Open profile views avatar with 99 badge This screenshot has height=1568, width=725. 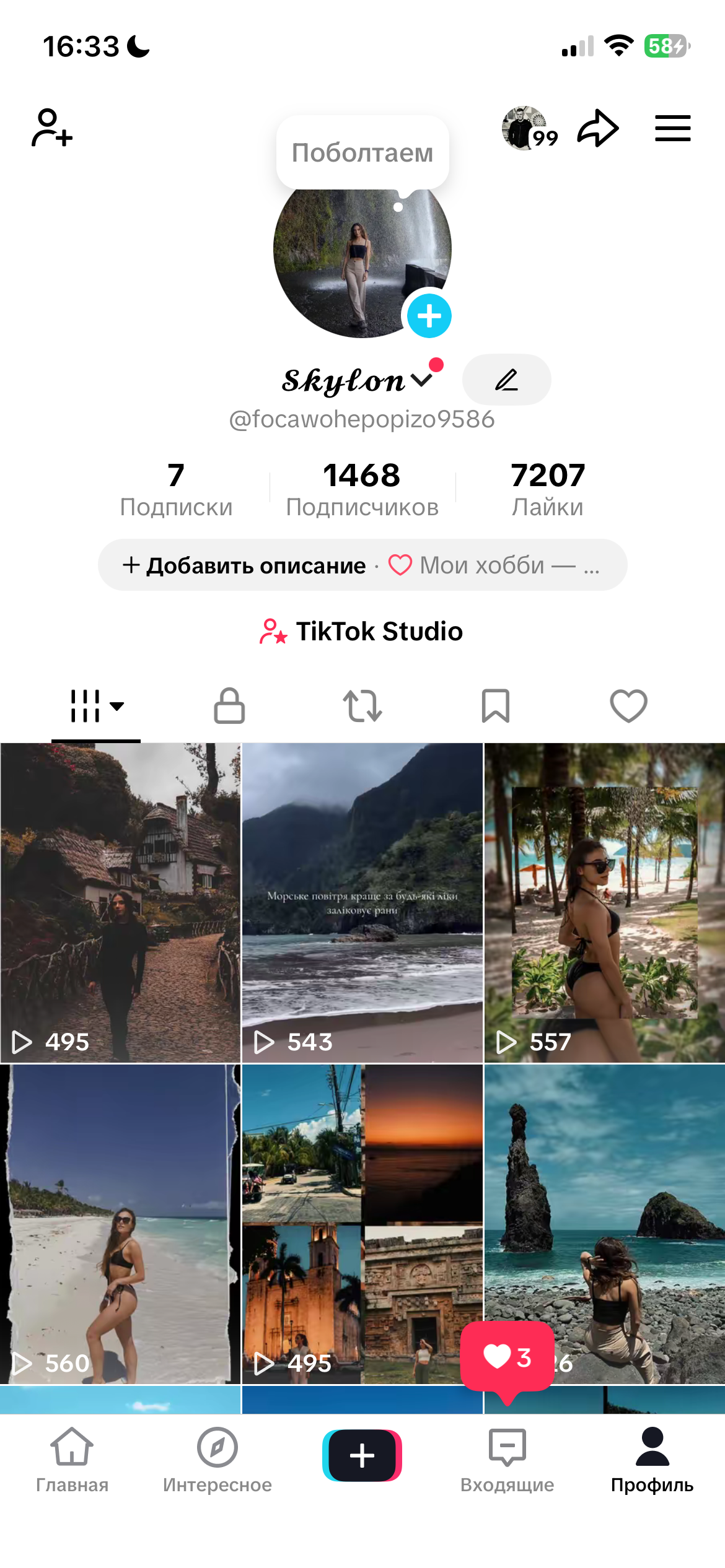(527, 128)
